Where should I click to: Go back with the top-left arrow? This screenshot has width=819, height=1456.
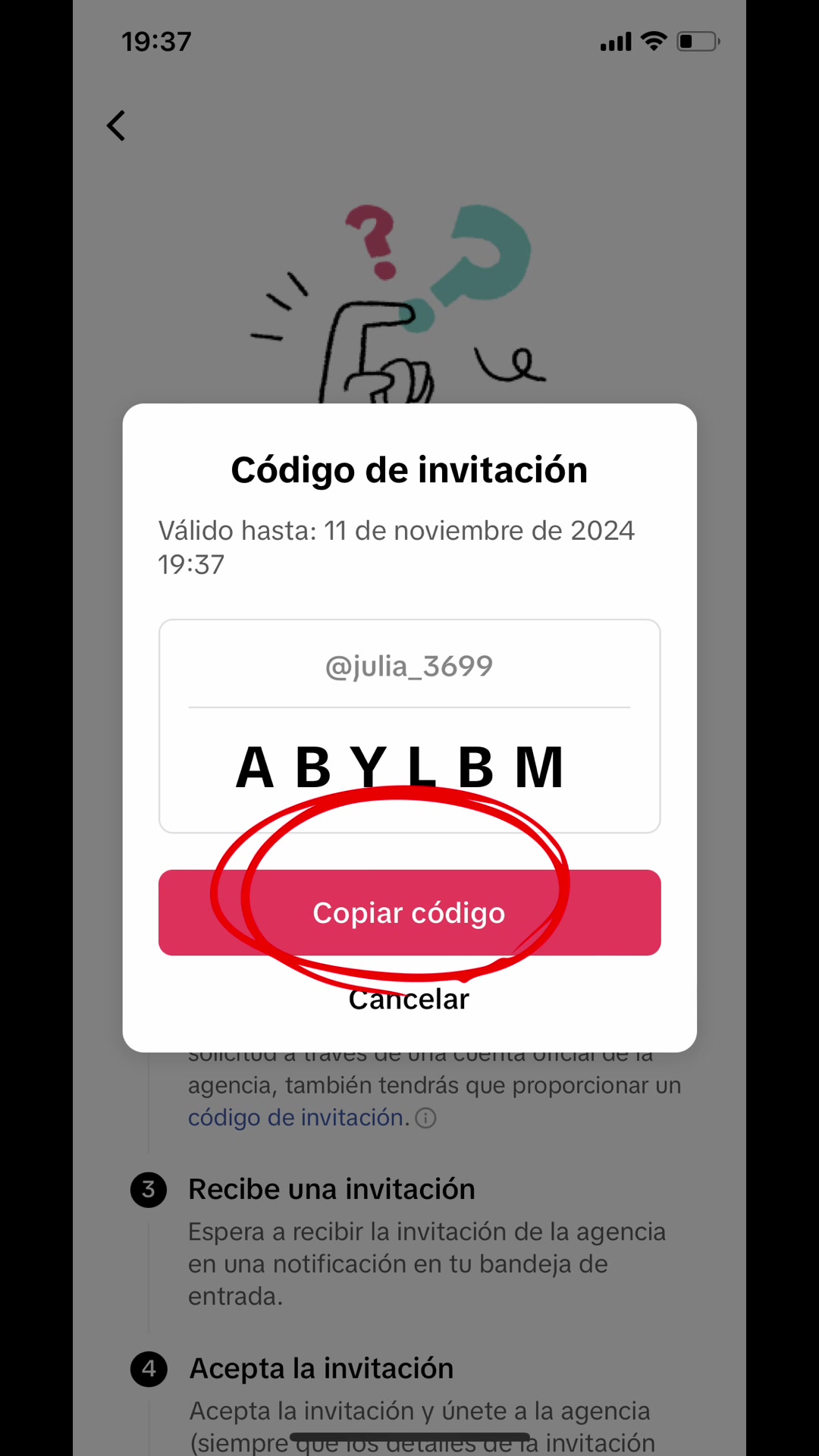tap(116, 126)
